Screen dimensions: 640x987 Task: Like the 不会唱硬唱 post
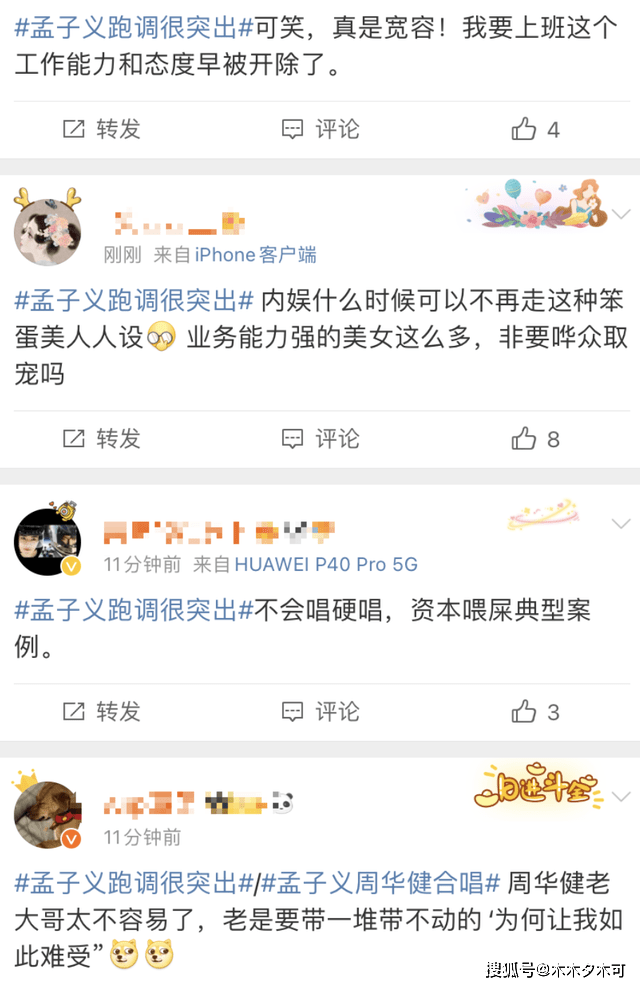point(535,711)
